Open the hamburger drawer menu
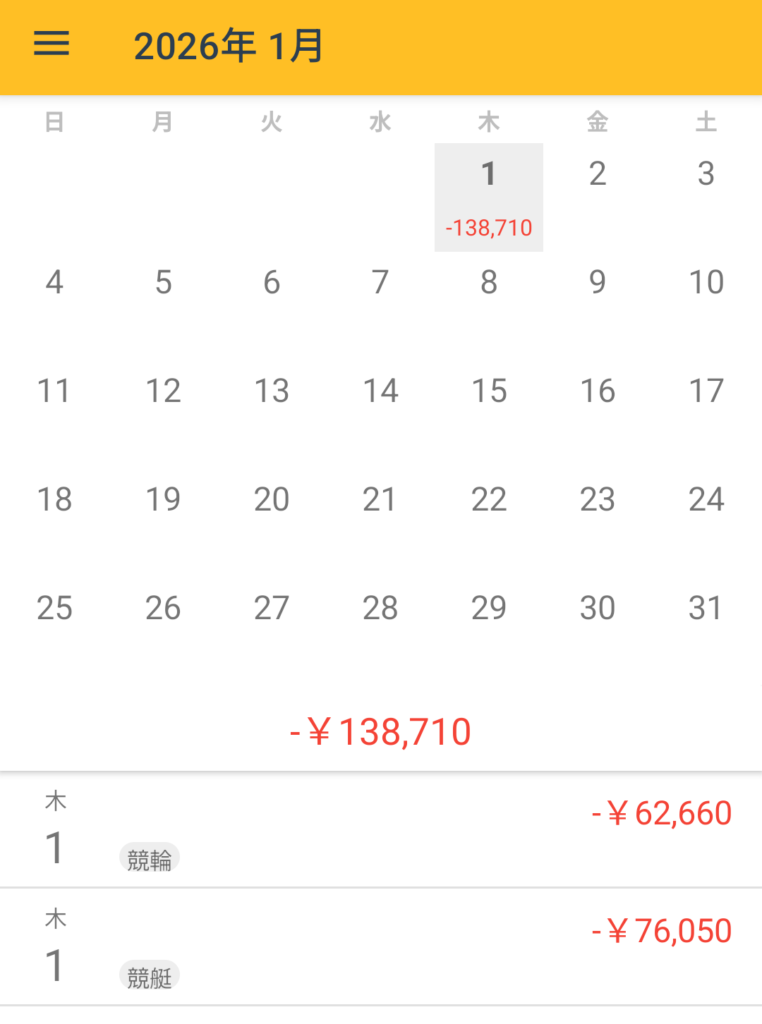762x1024 pixels. coord(52,44)
